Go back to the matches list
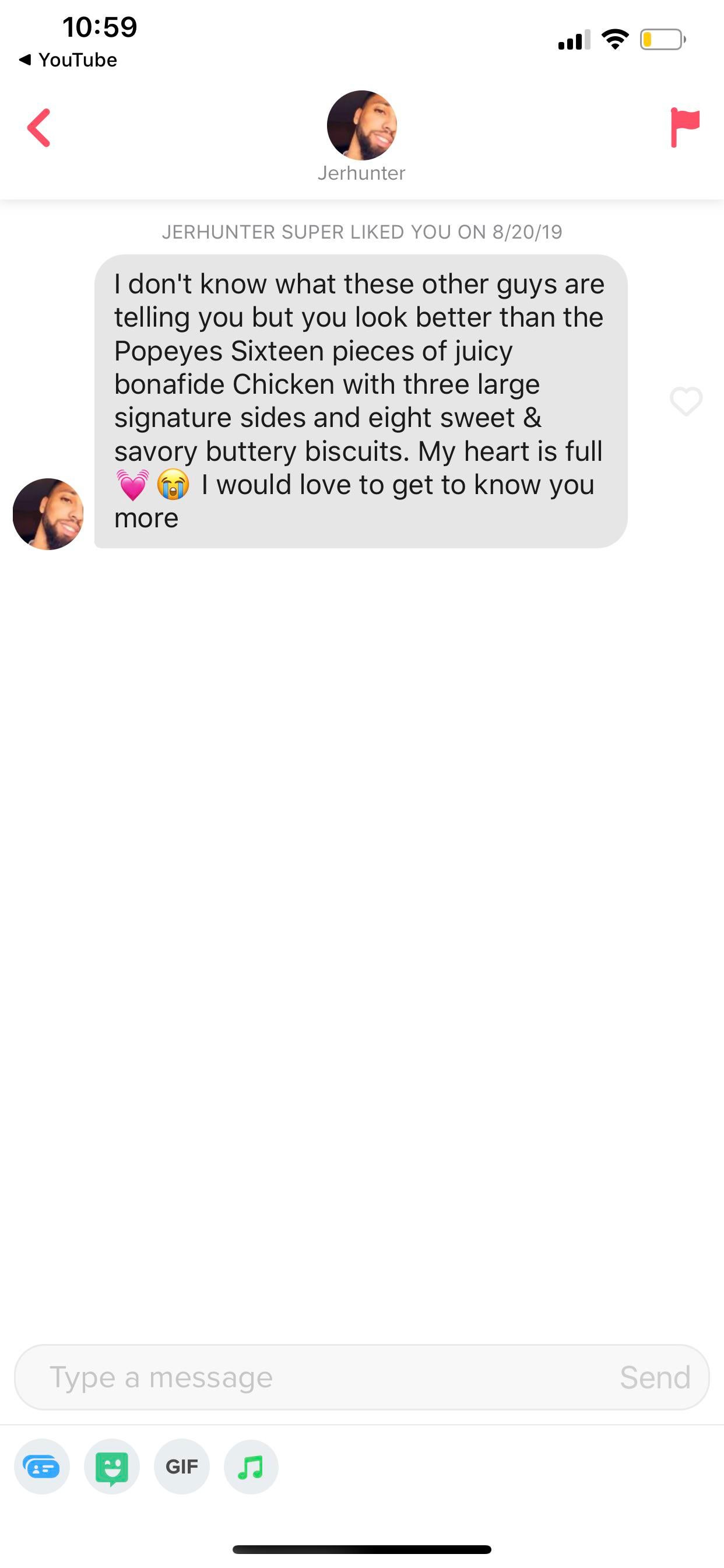This screenshot has height=1568, width=724. (x=39, y=128)
